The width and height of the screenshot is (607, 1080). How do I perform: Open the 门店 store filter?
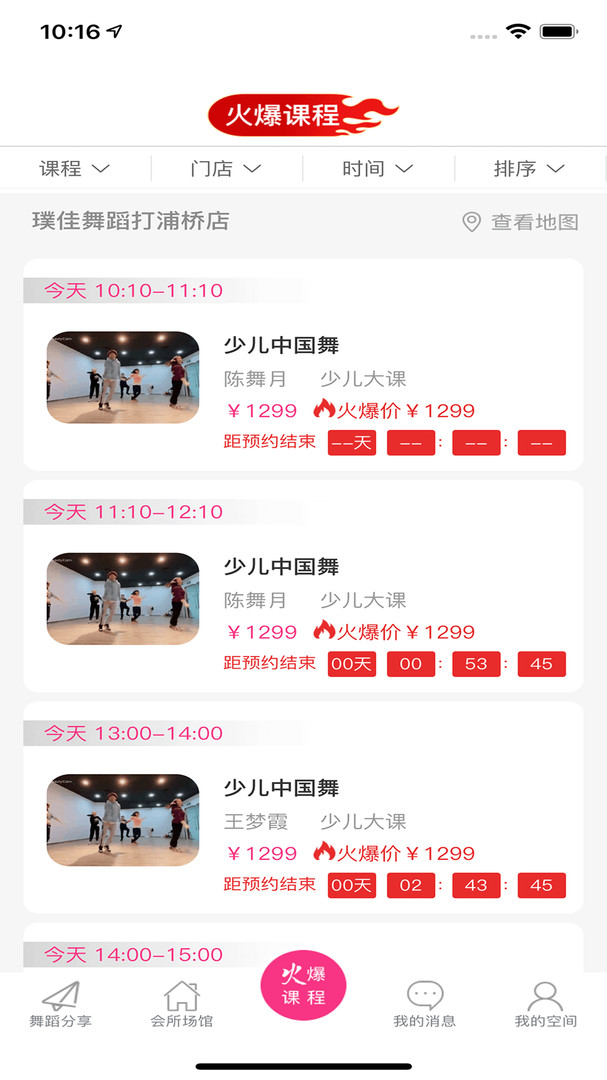(226, 168)
